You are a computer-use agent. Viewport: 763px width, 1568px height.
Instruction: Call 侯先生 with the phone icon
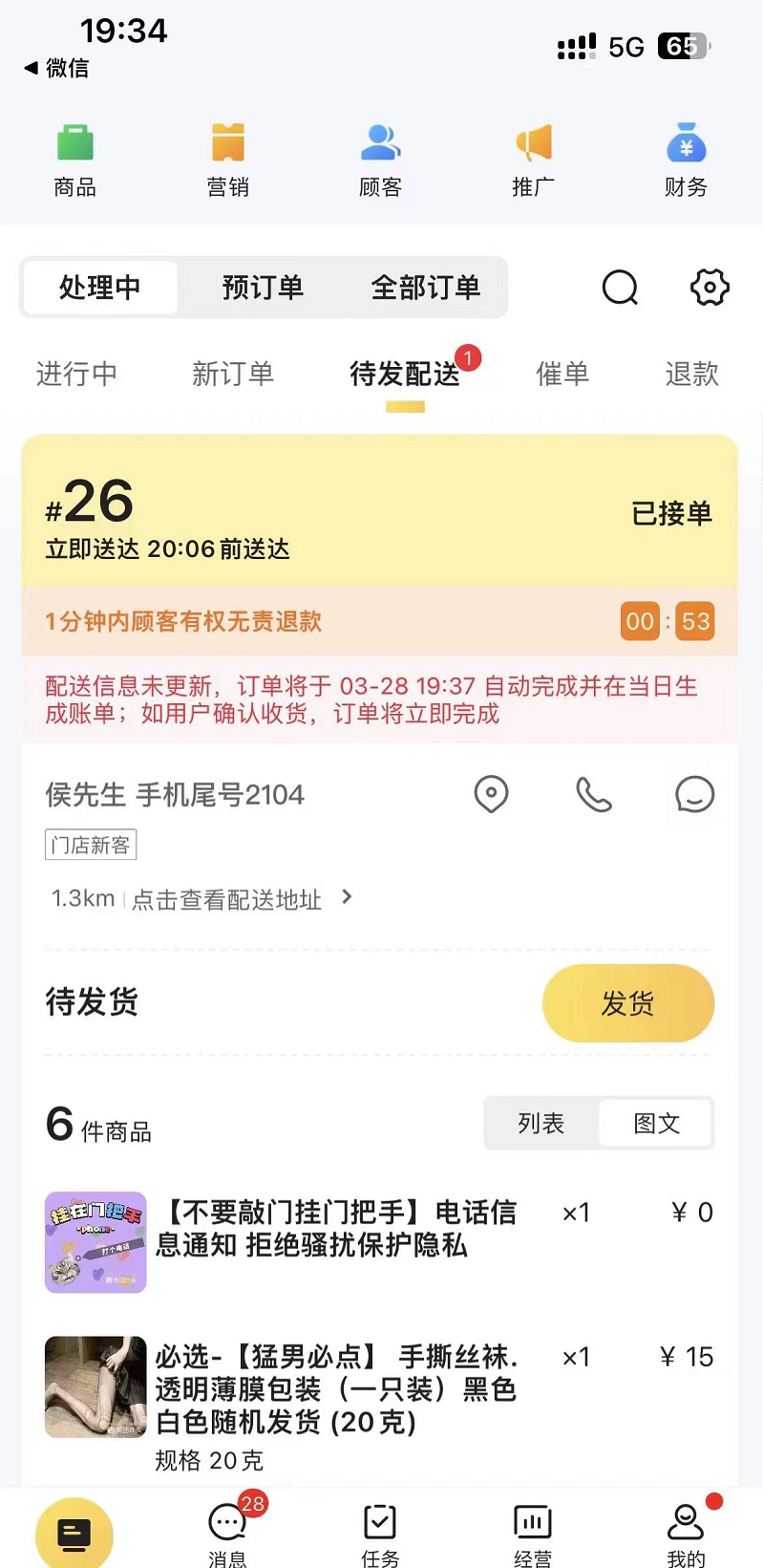coord(593,794)
